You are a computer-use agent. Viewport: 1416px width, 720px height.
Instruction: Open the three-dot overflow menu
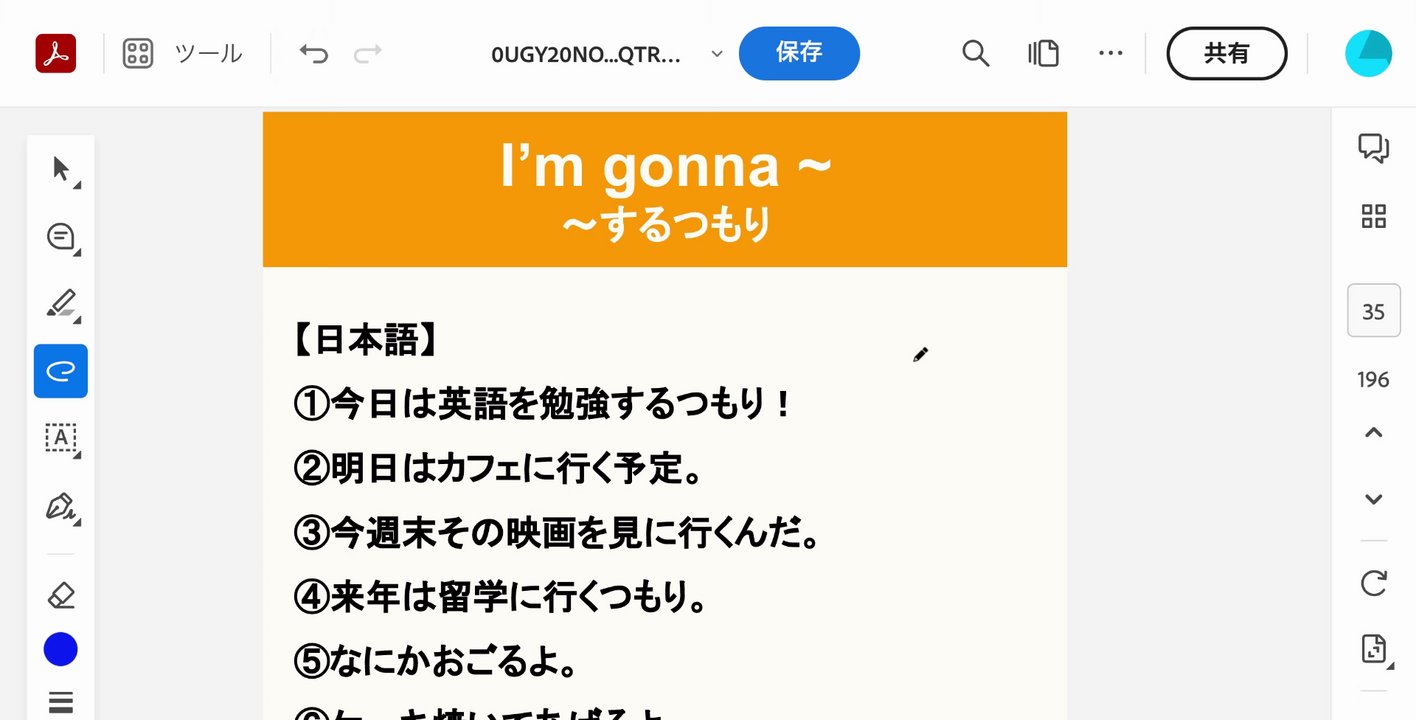click(x=1110, y=53)
